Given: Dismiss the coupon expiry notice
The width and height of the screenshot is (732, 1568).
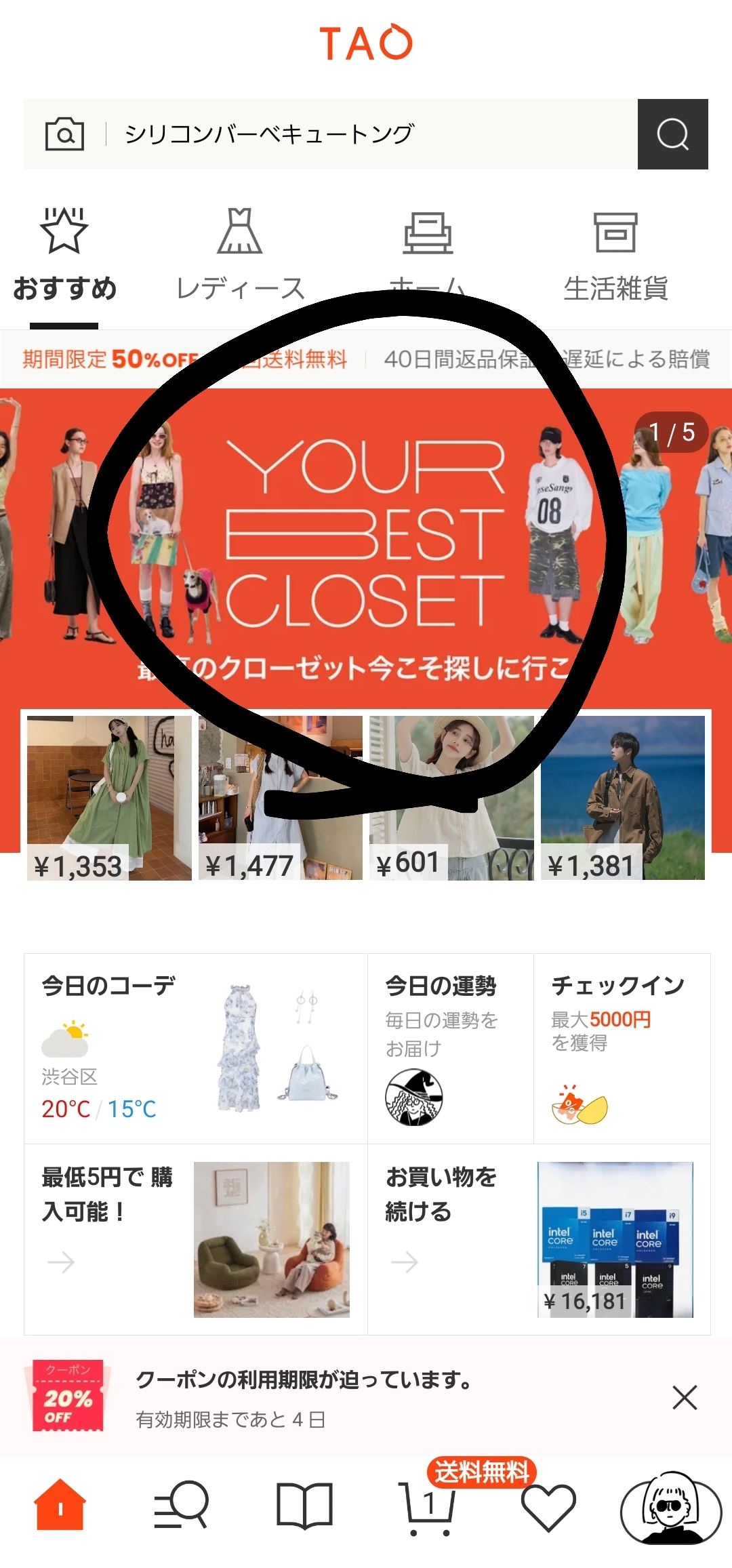Looking at the screenshot, I should (x=685, y=1397).
